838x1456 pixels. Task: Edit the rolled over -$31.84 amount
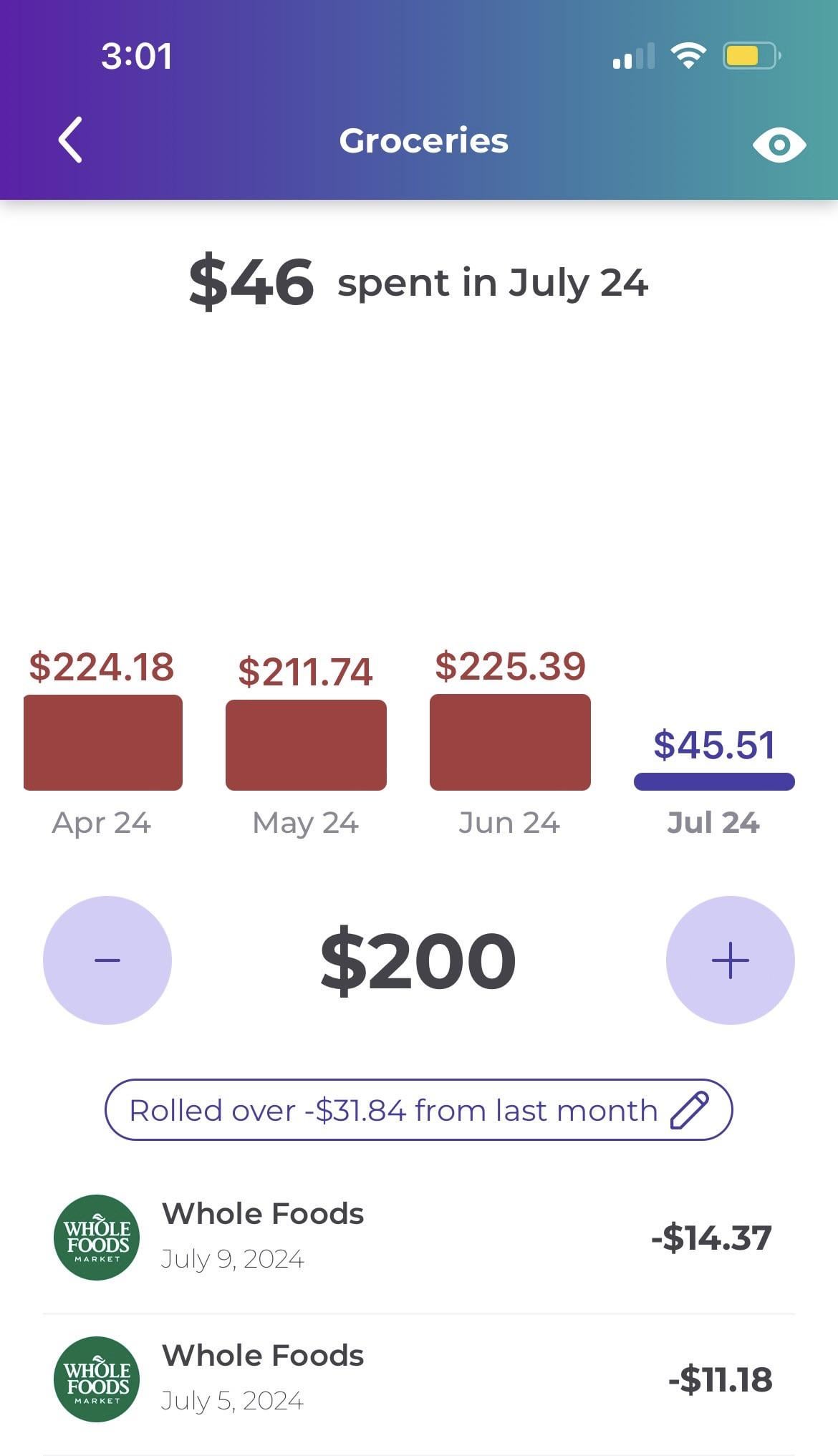[418, 1110]
